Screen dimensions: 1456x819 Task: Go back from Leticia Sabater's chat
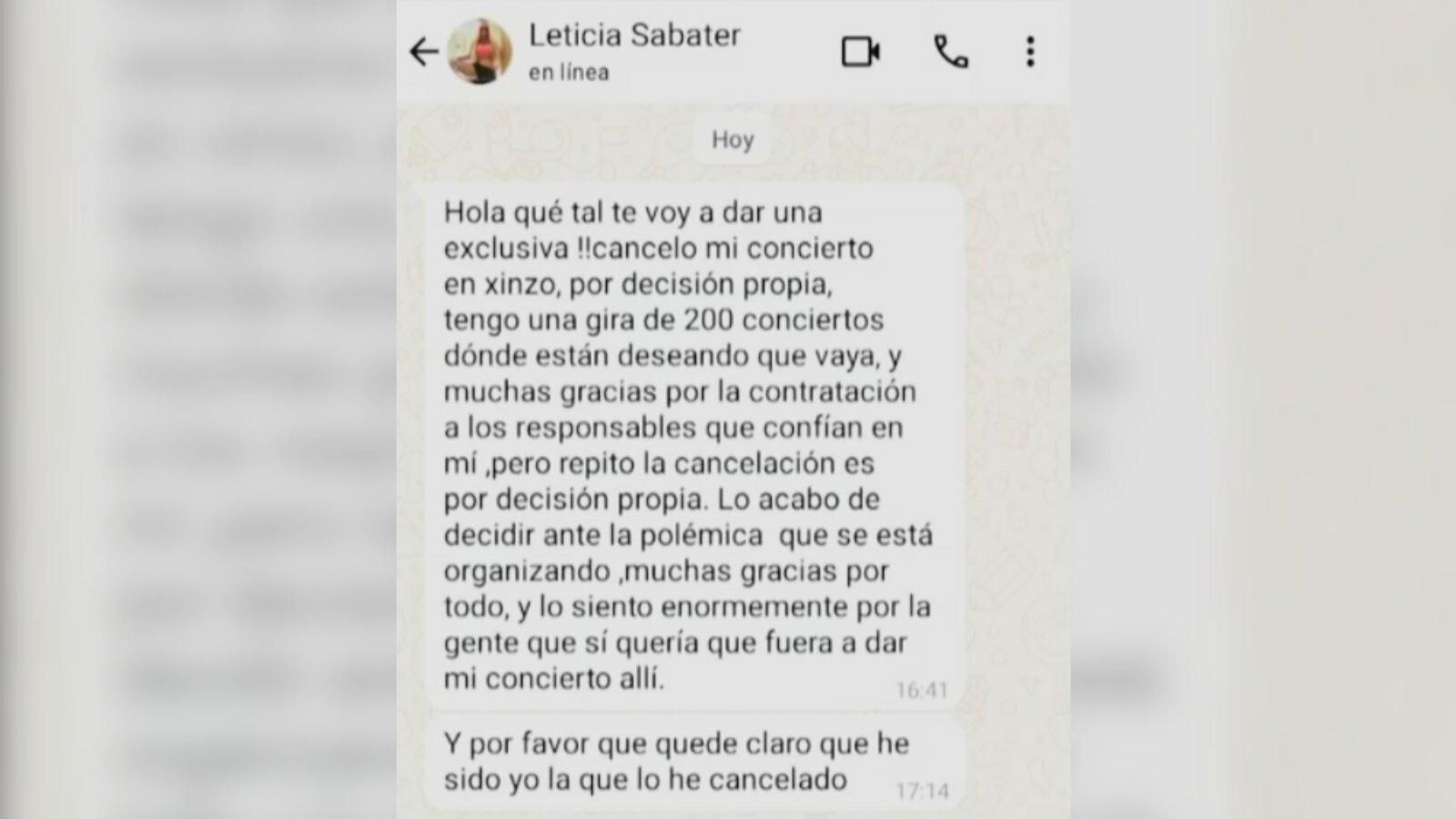(423, 52)
